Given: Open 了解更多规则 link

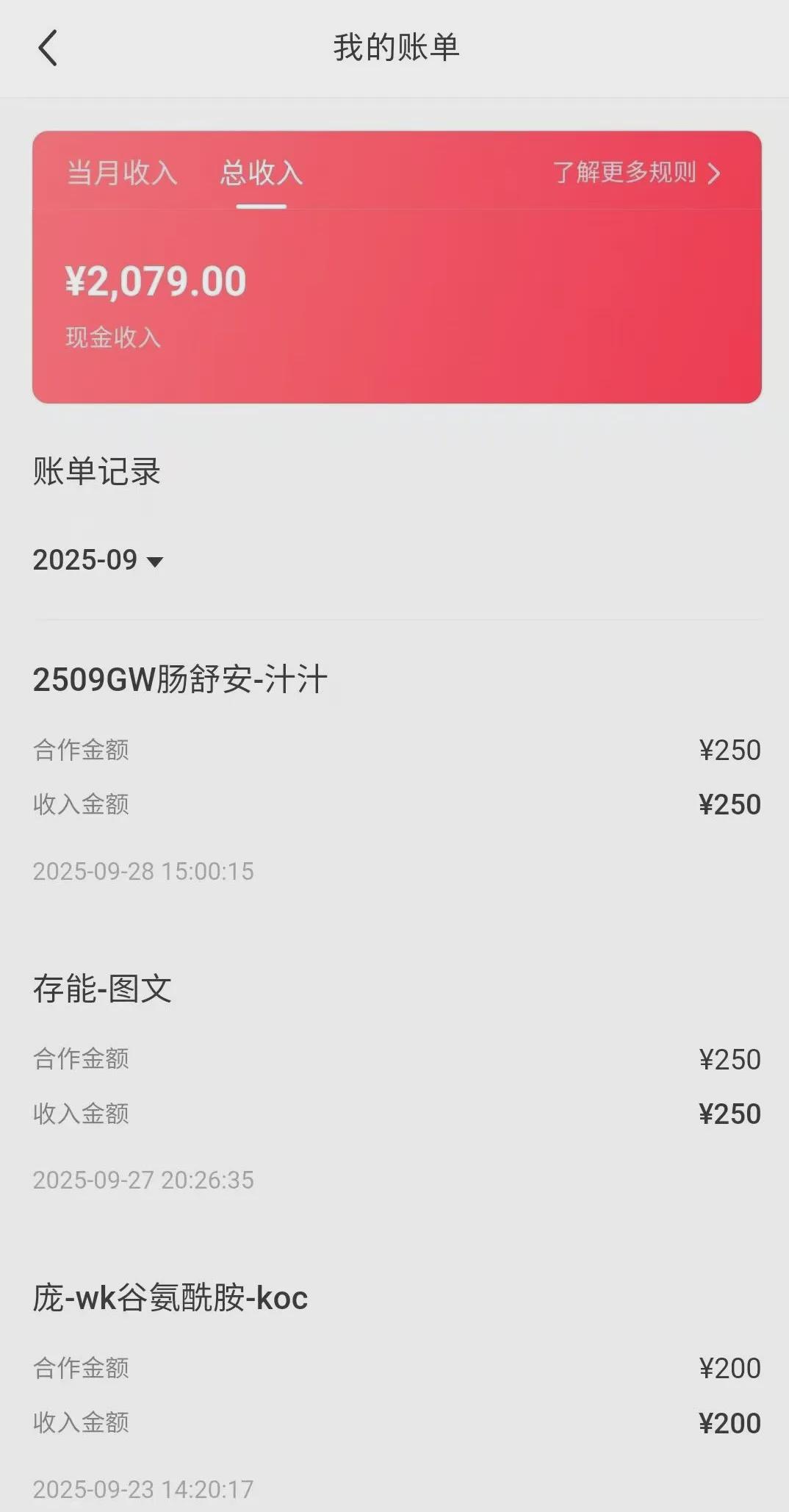Looking at the screenshot, I should pos(635,173).
